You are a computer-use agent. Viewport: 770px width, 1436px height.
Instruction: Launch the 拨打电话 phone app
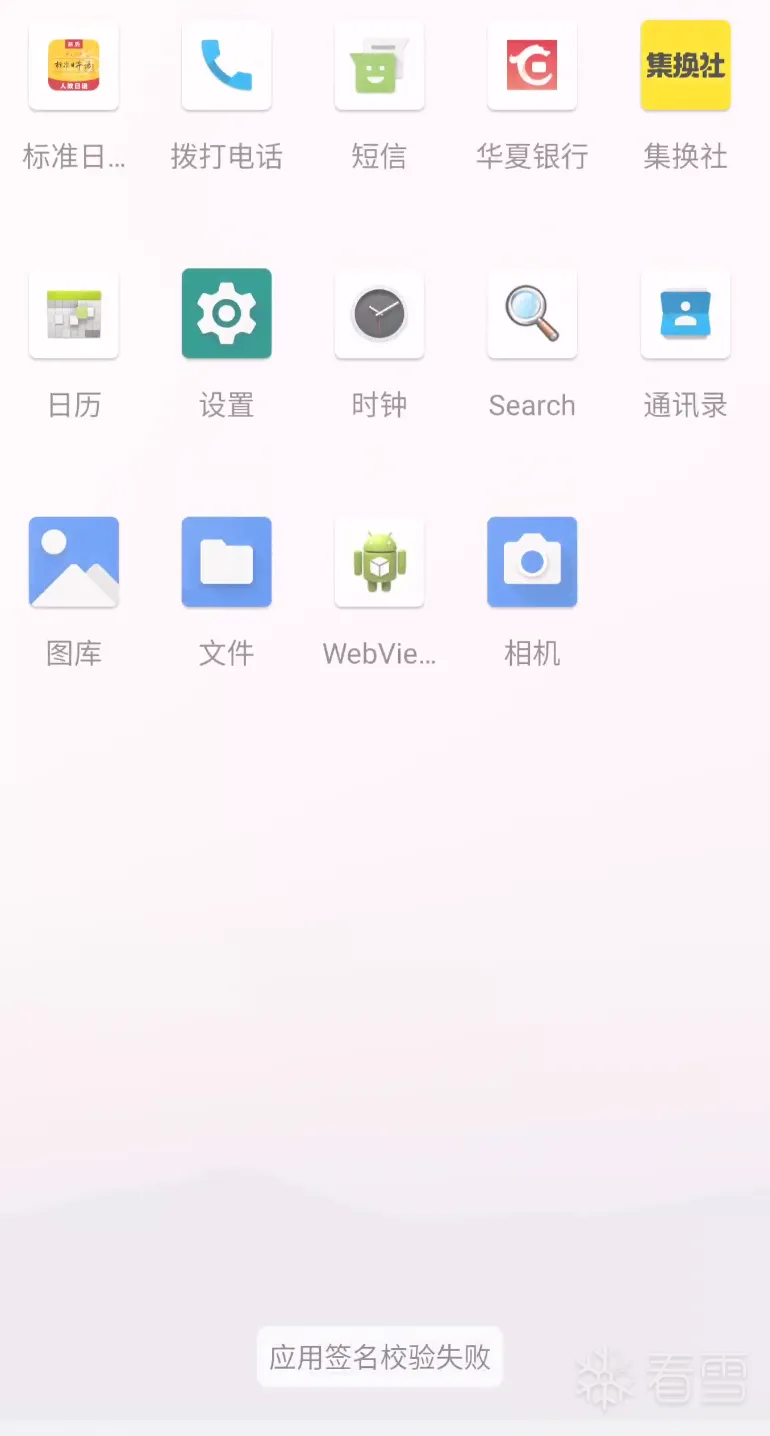point(227,66)
